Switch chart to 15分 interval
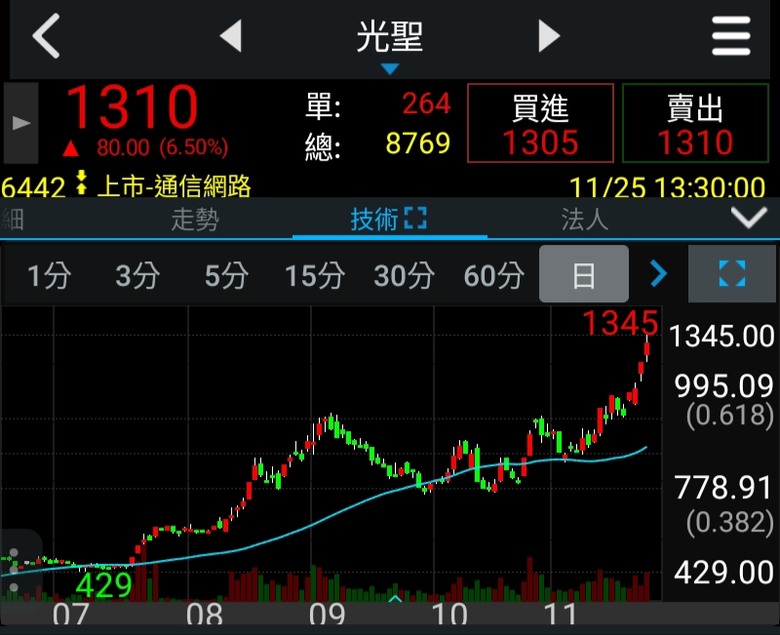The width and height of the screenshot is (780, 635). click(x=314, y=275)
